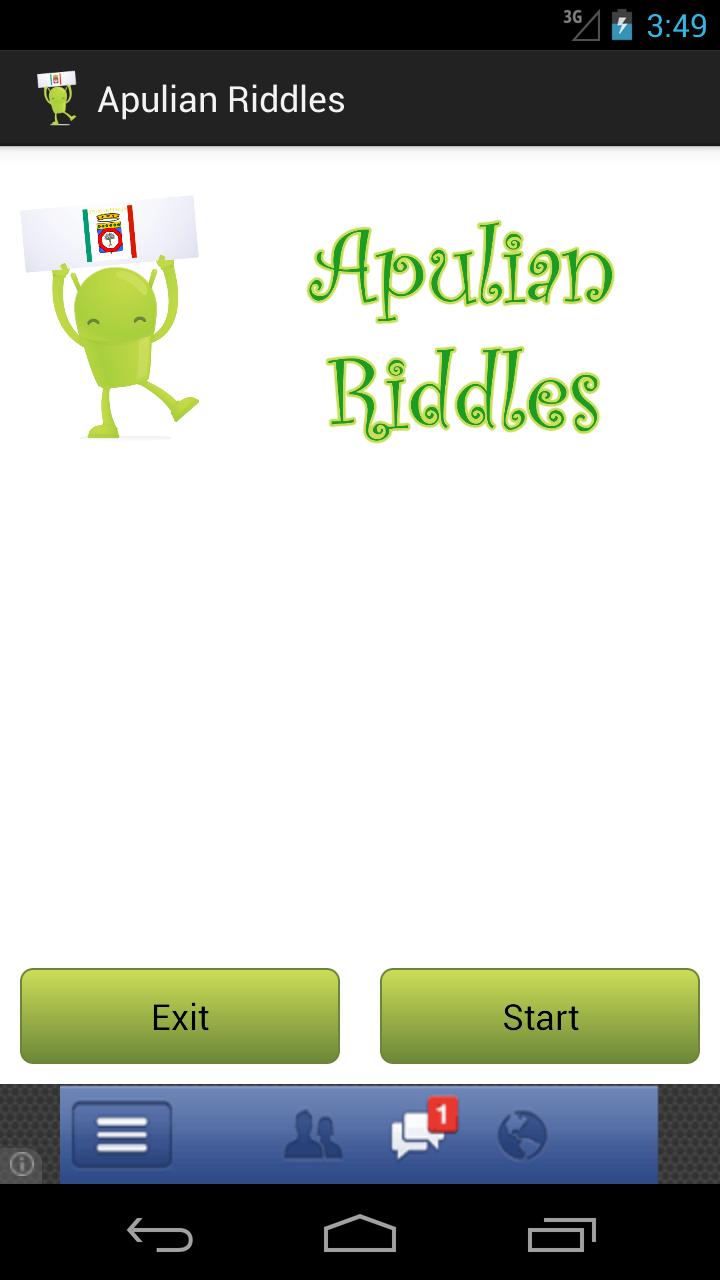The height and width of the screenshot is (1280, 720).
Task: Click the ad info circle icon
Action: coord(20,1163)
